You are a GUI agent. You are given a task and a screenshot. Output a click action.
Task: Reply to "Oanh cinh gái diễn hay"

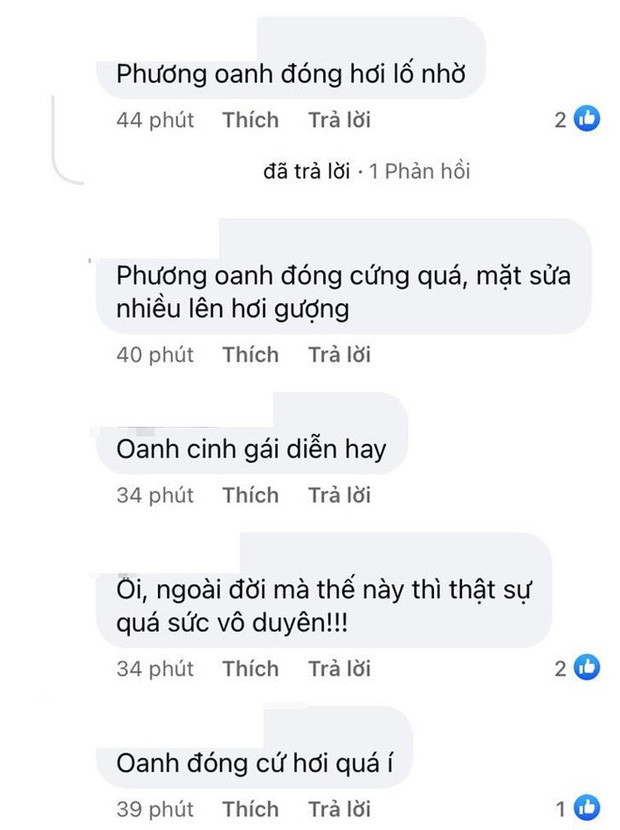(339, 495)
